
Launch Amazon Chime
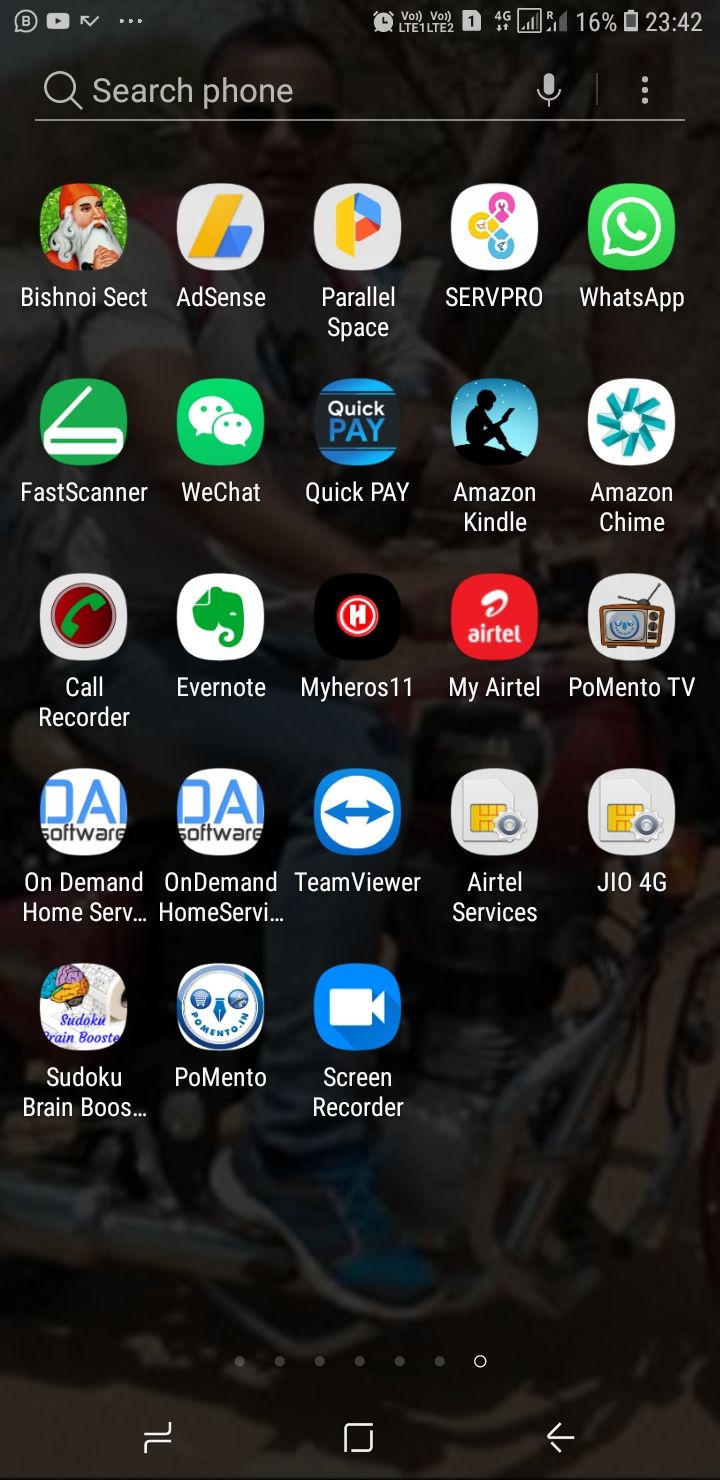tap(631, 423)
